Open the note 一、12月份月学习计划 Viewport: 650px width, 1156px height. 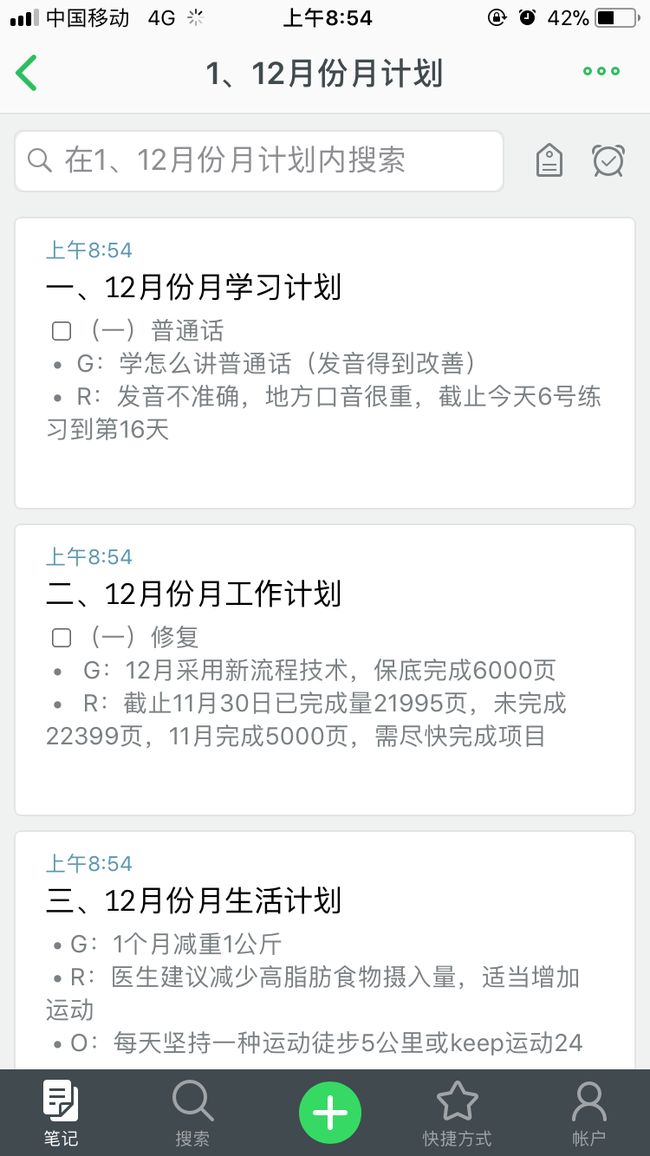click(x=325, y=363)
